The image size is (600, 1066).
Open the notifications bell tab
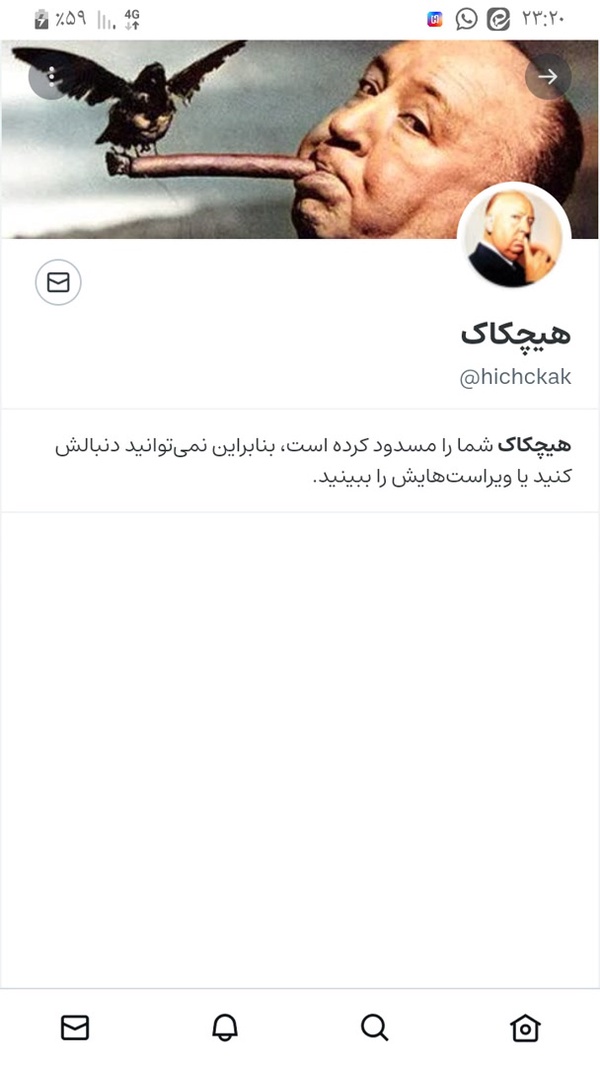pos(225,1027)
